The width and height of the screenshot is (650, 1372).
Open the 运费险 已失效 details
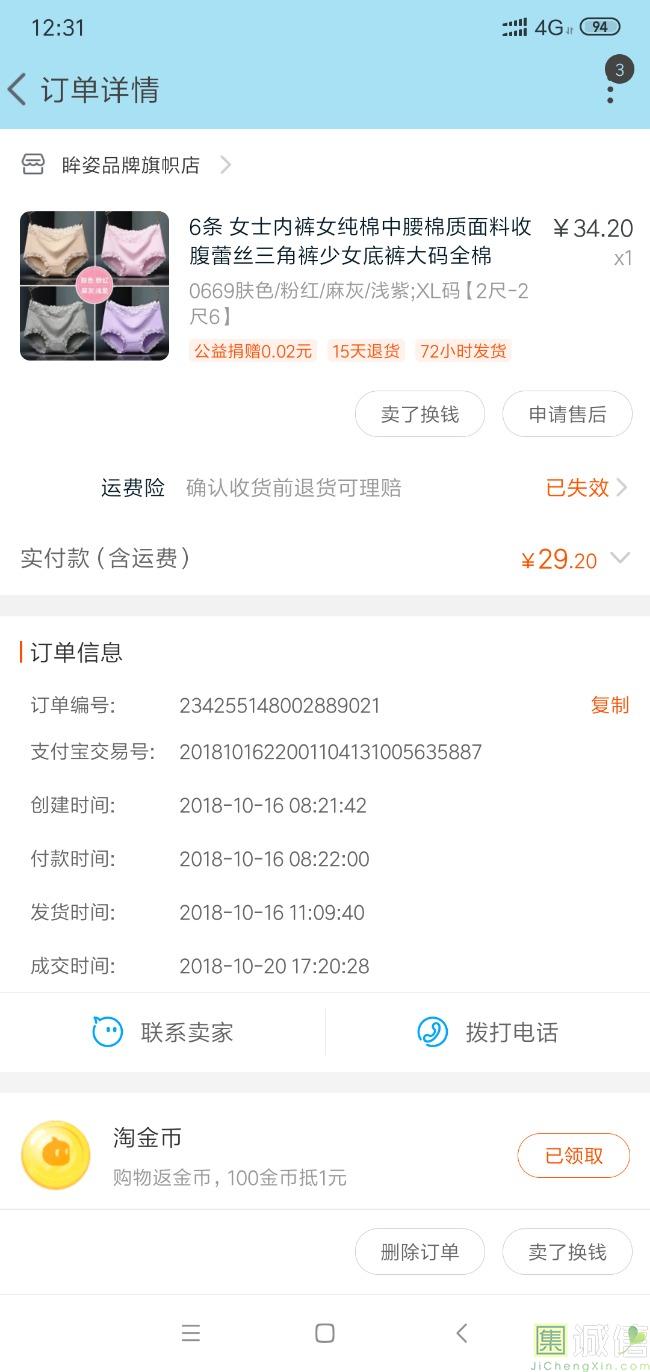586,488
